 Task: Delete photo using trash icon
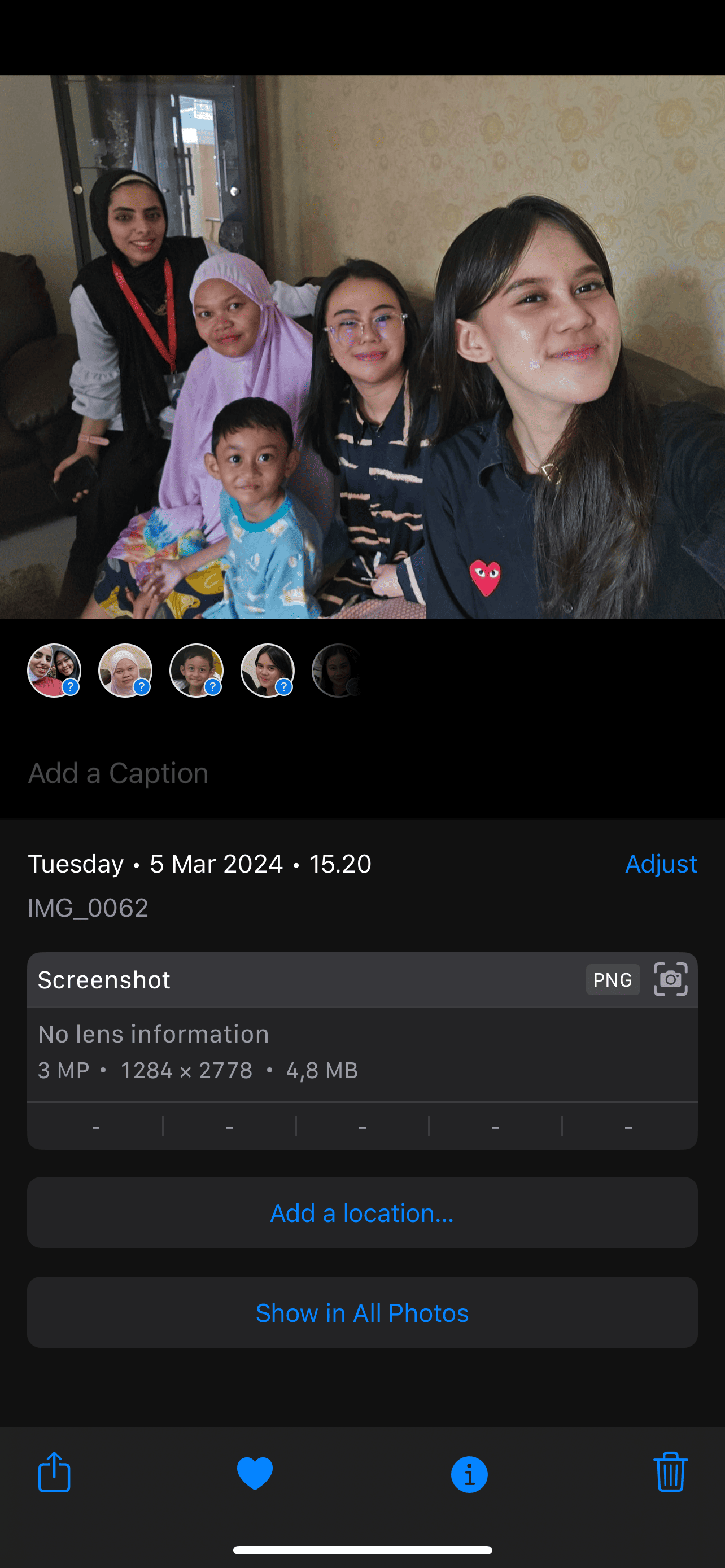tap(670, 1472)
